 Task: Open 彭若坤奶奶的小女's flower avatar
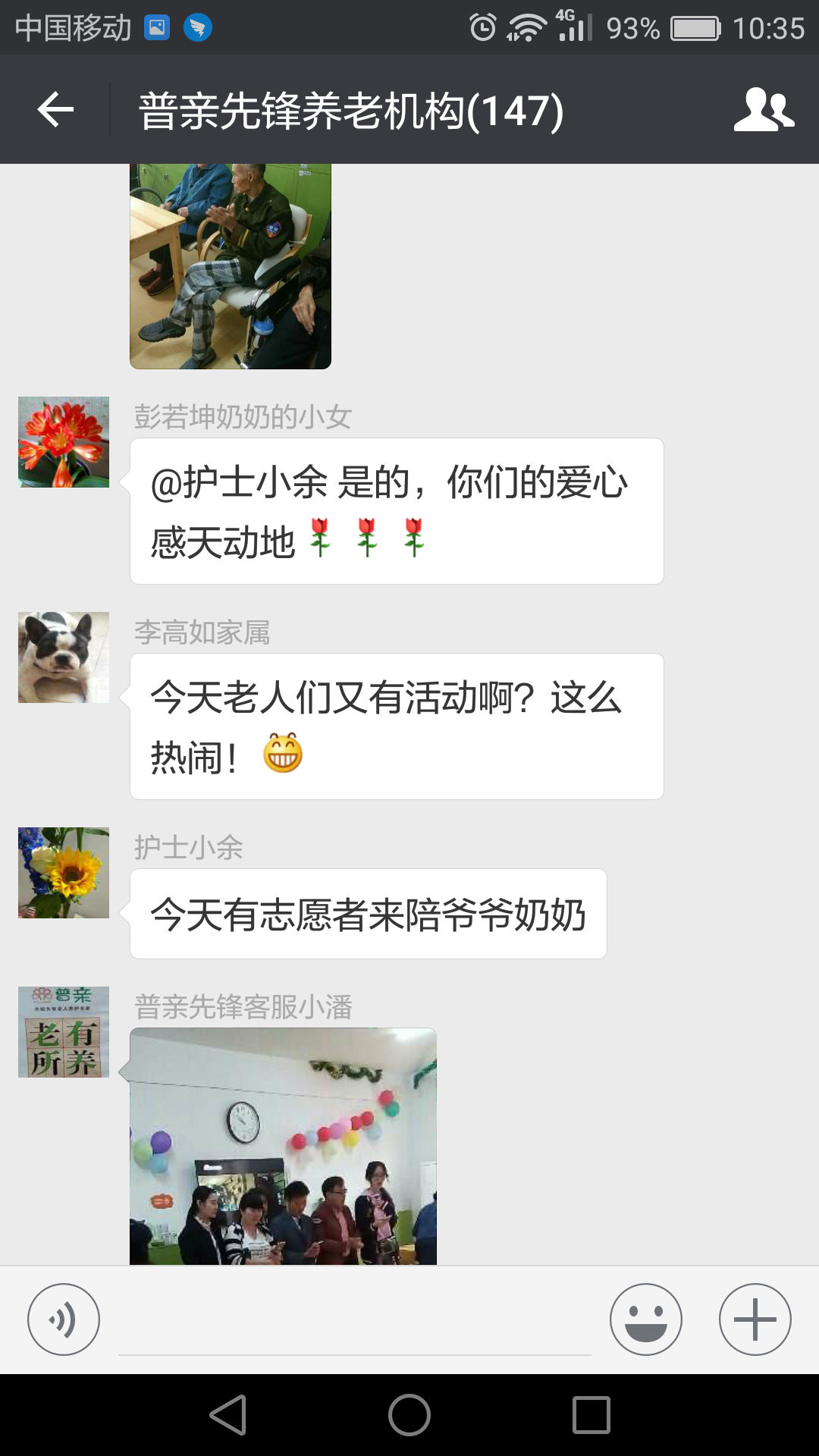click(x=64, y=442)
